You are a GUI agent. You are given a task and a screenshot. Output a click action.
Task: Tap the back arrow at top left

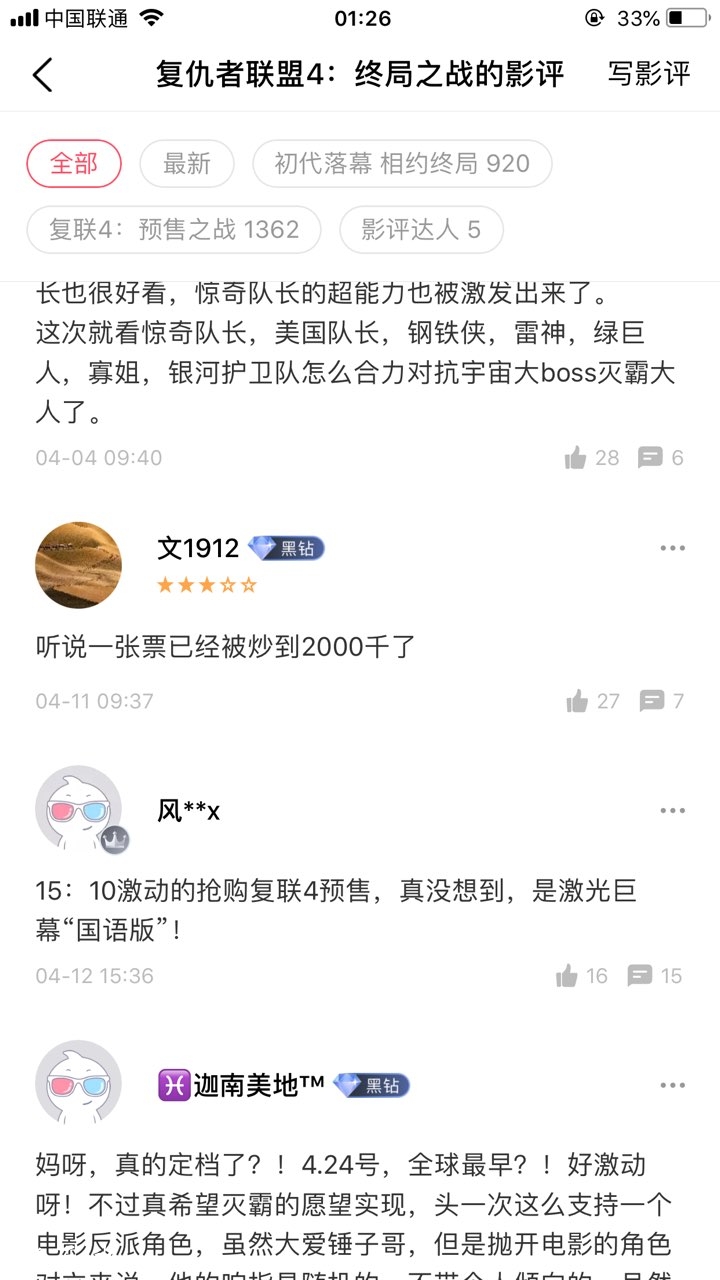click(42, 74)
